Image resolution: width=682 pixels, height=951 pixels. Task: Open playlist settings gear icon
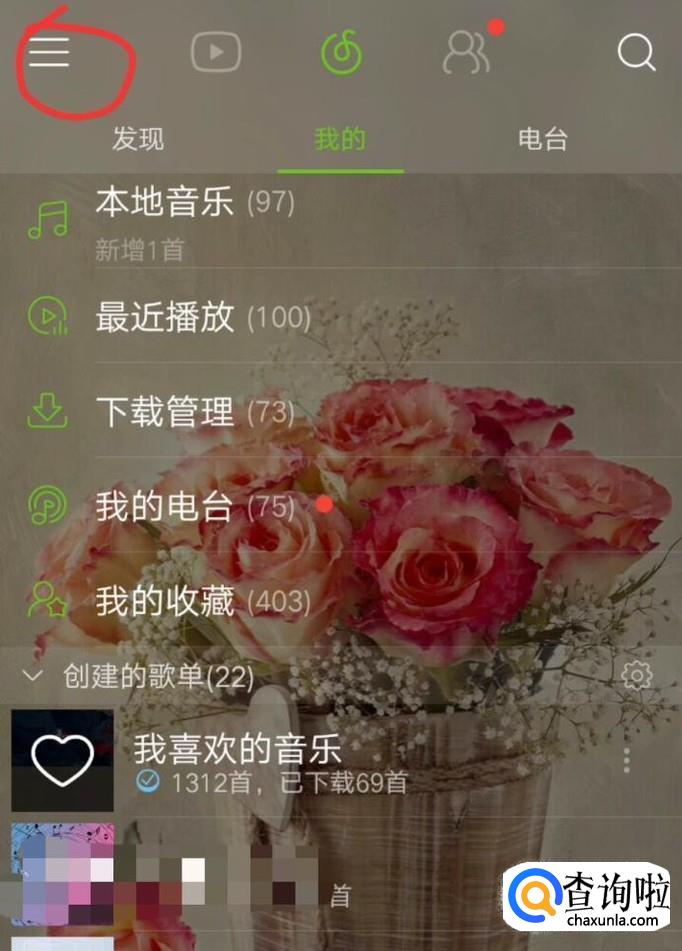coord(636,676)
